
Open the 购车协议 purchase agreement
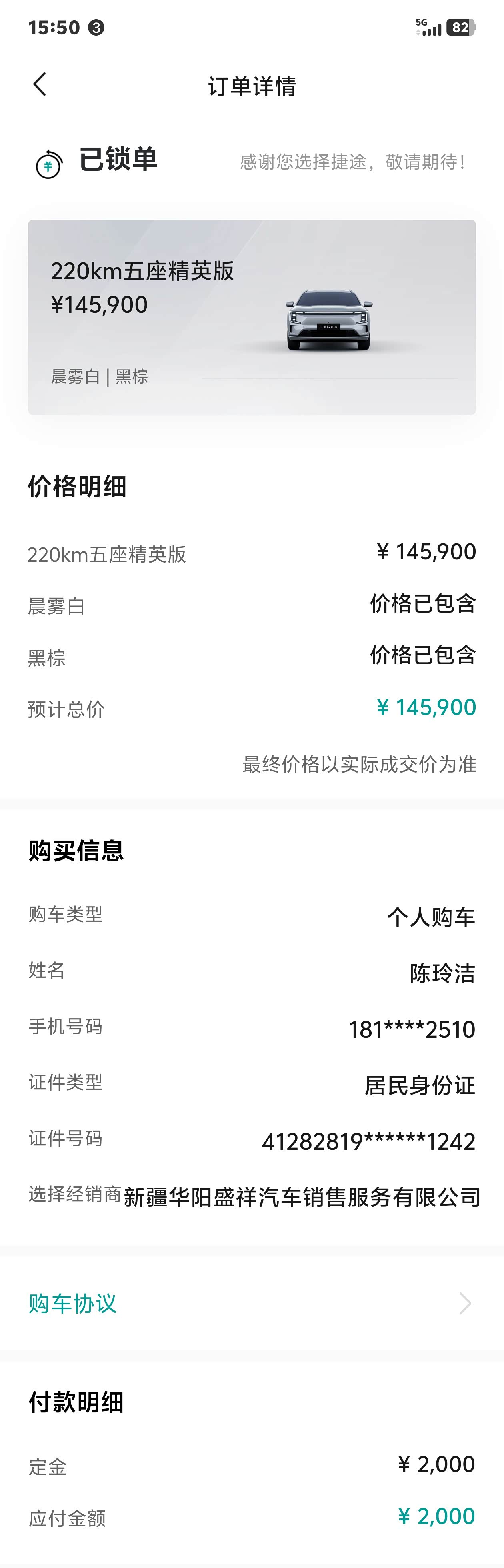[251, 1303]
